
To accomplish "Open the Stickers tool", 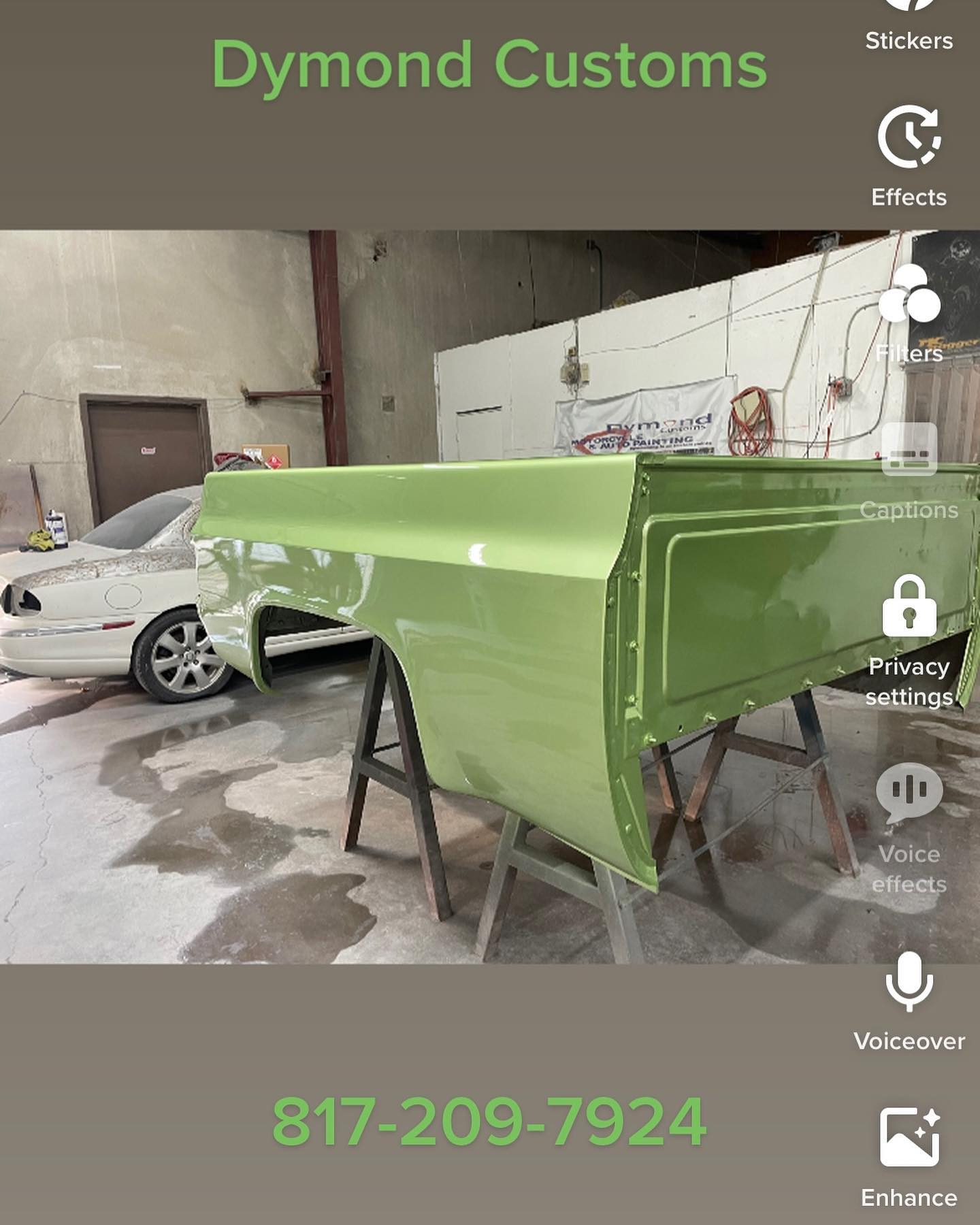I will (x=909, y=24).
